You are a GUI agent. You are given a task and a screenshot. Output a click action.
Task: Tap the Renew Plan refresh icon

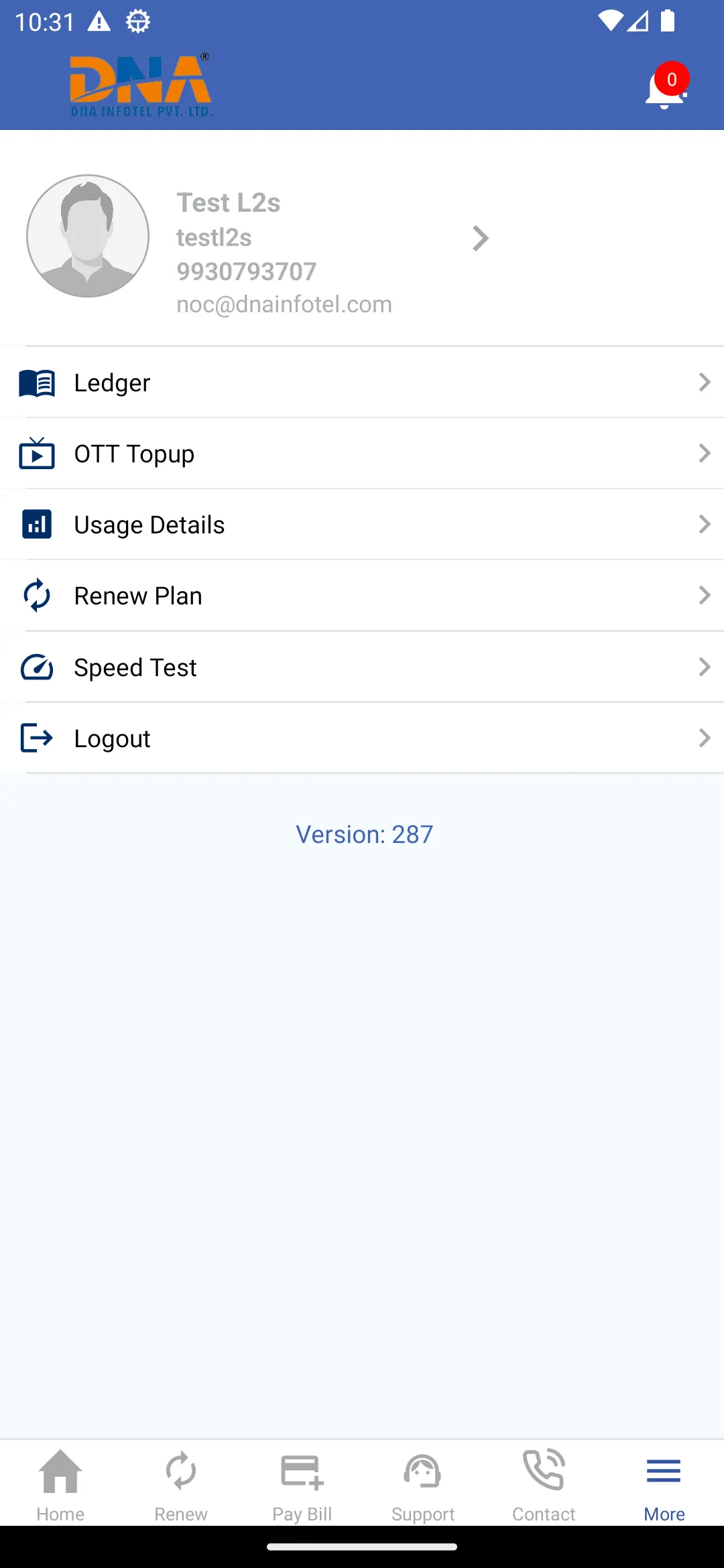37,595
